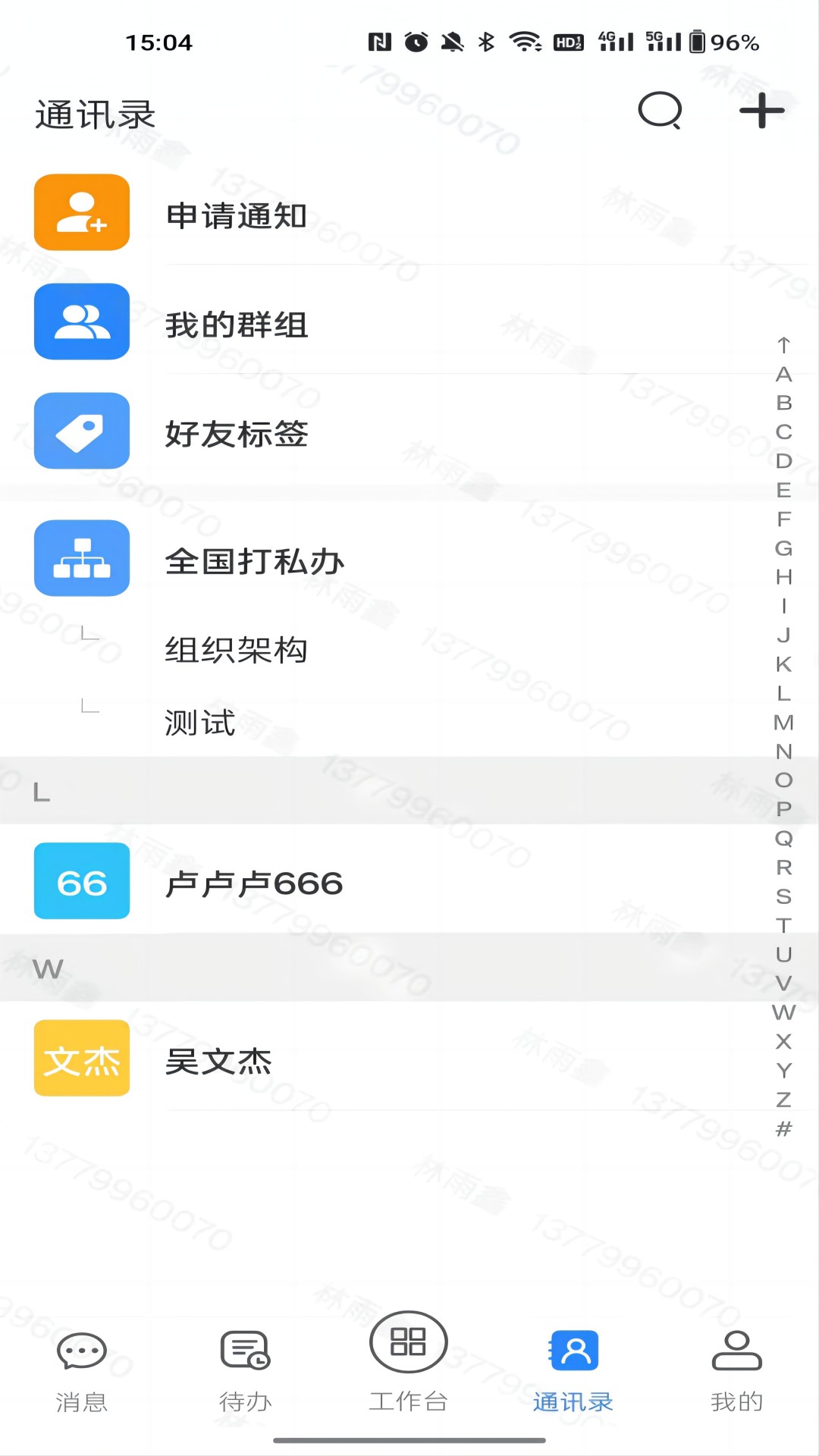
Task: Open 好友标签 via the tag icon
Action: [81, 431]
